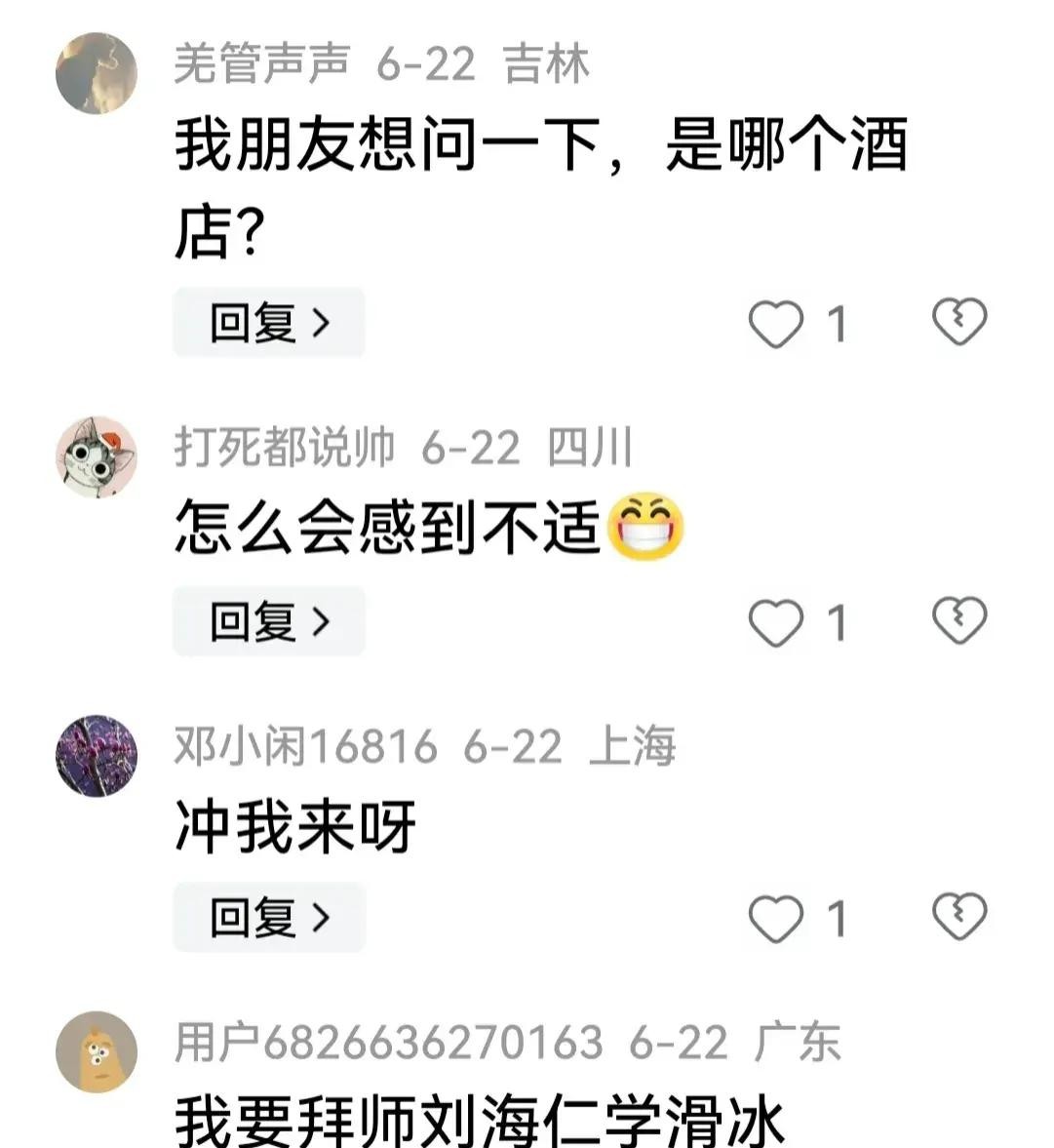Screen dimensions: 1054x1148
Task: Open 羌管声声's profile avatar
Action: 96,73
